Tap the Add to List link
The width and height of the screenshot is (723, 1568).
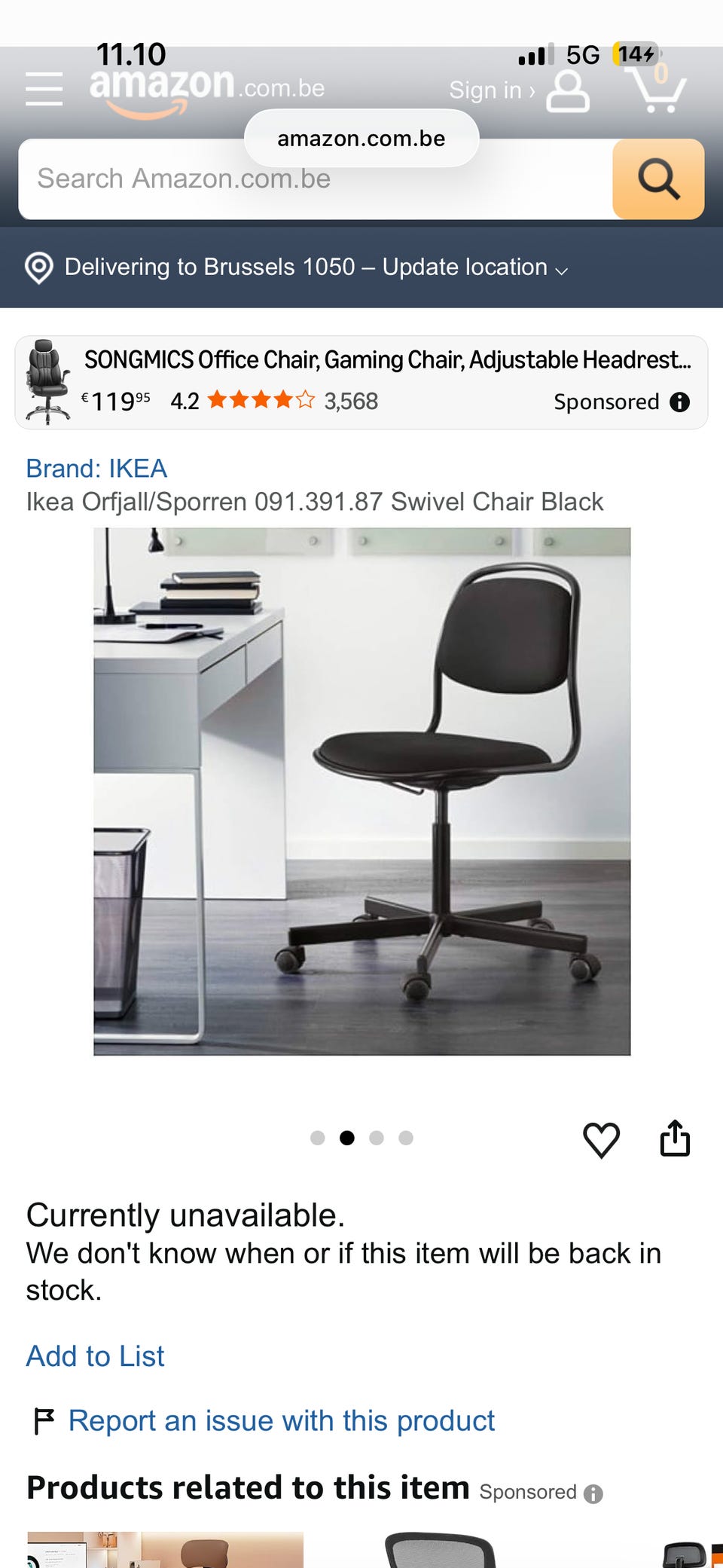click(95, 1356)
